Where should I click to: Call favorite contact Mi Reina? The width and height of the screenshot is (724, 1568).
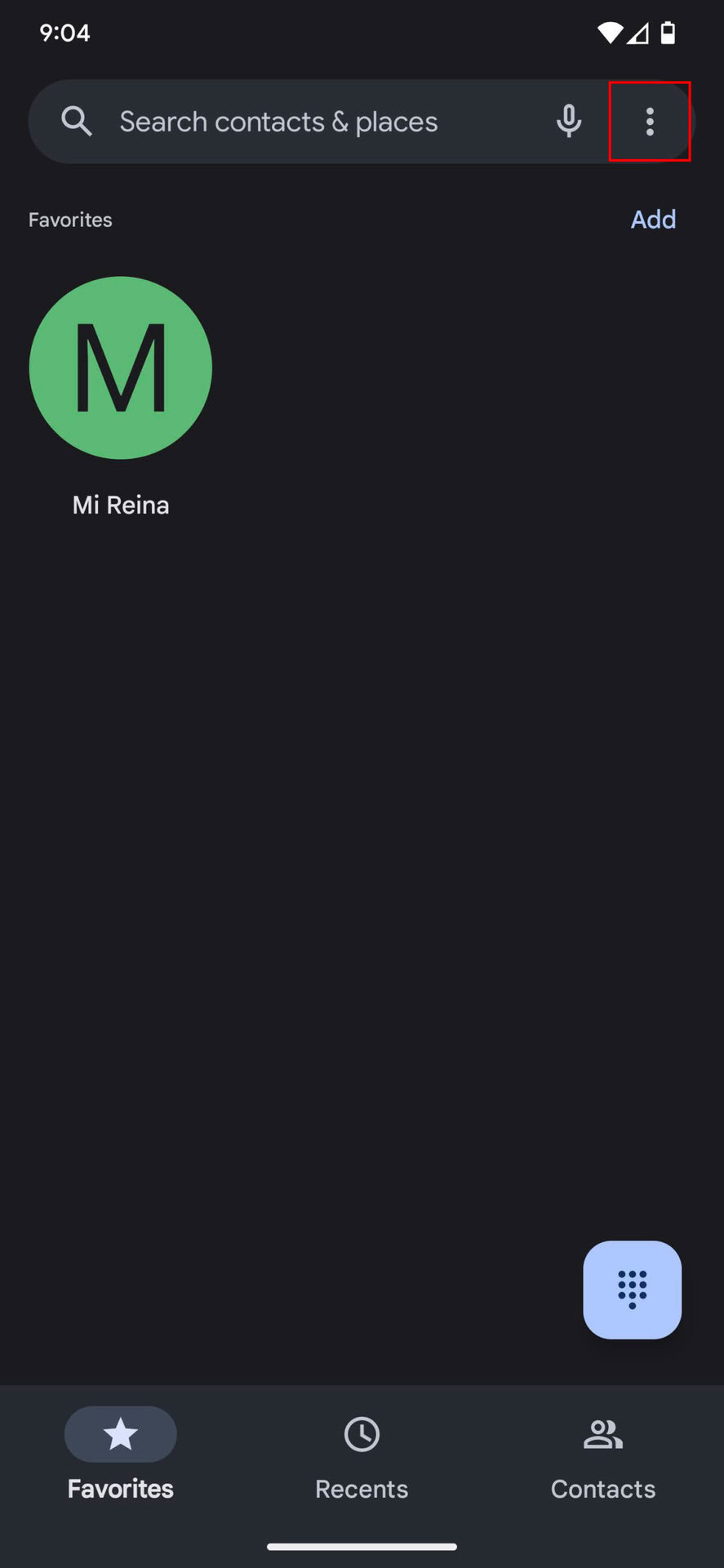(x=121, y=368)
